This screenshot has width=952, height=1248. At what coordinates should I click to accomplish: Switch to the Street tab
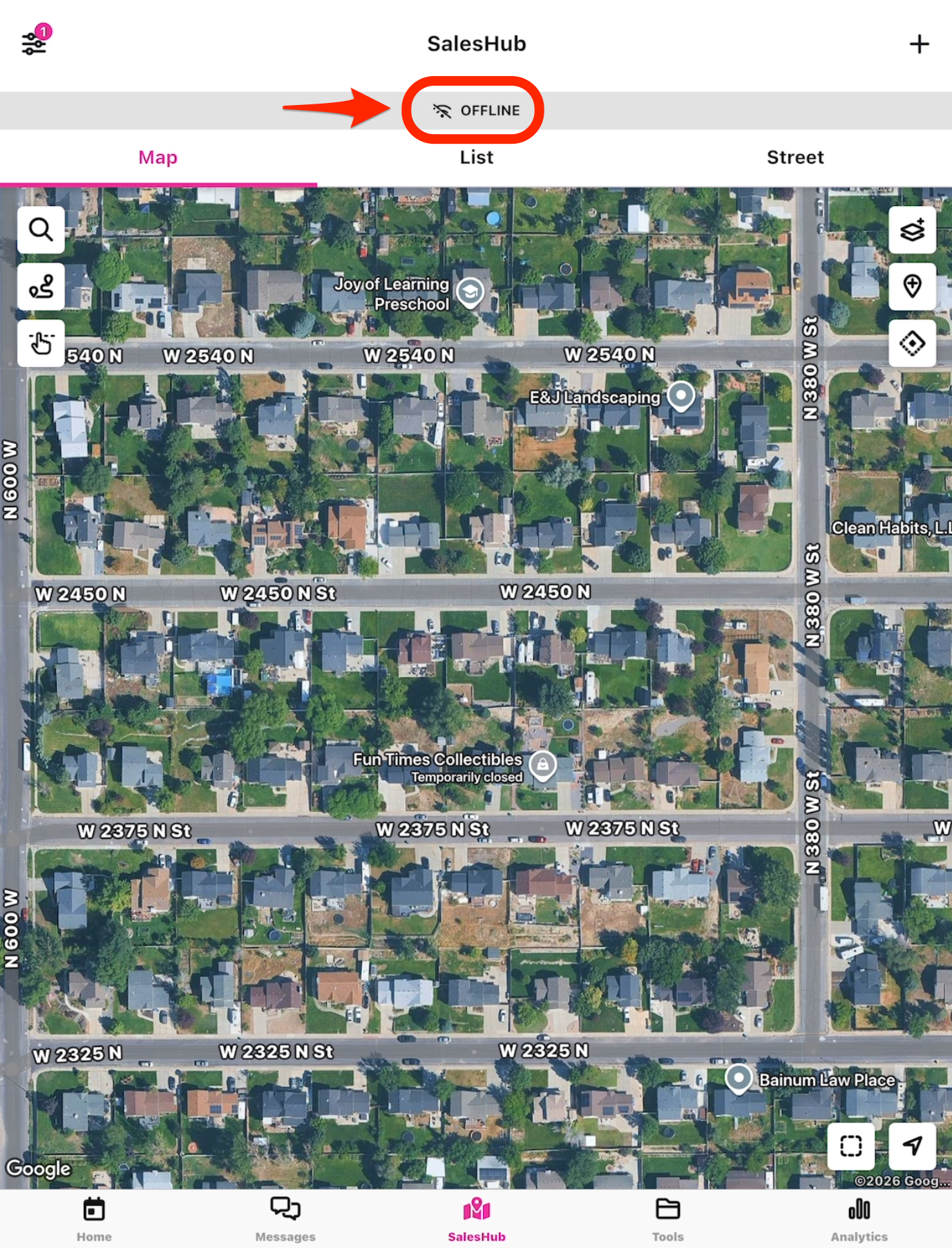click(794, 158)
